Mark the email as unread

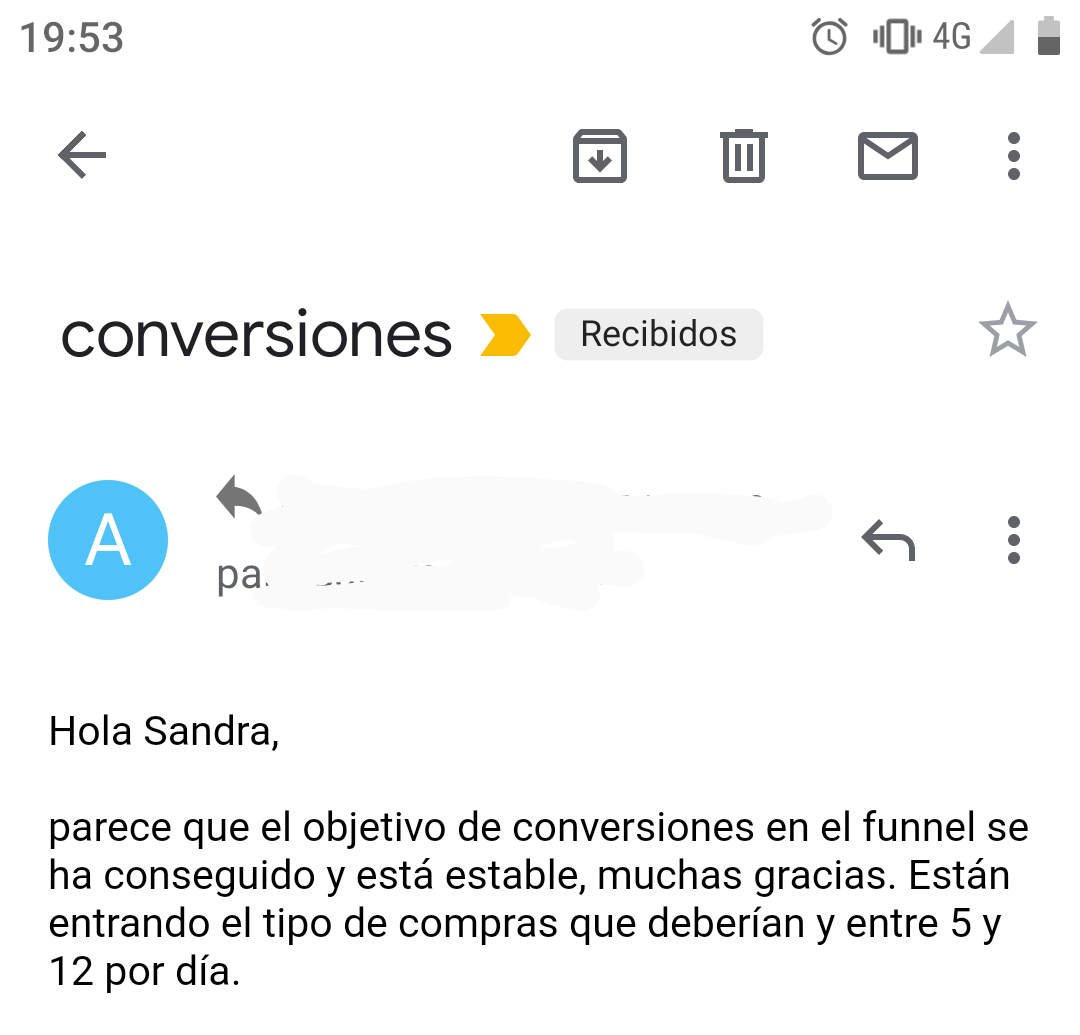click(887, 156)
